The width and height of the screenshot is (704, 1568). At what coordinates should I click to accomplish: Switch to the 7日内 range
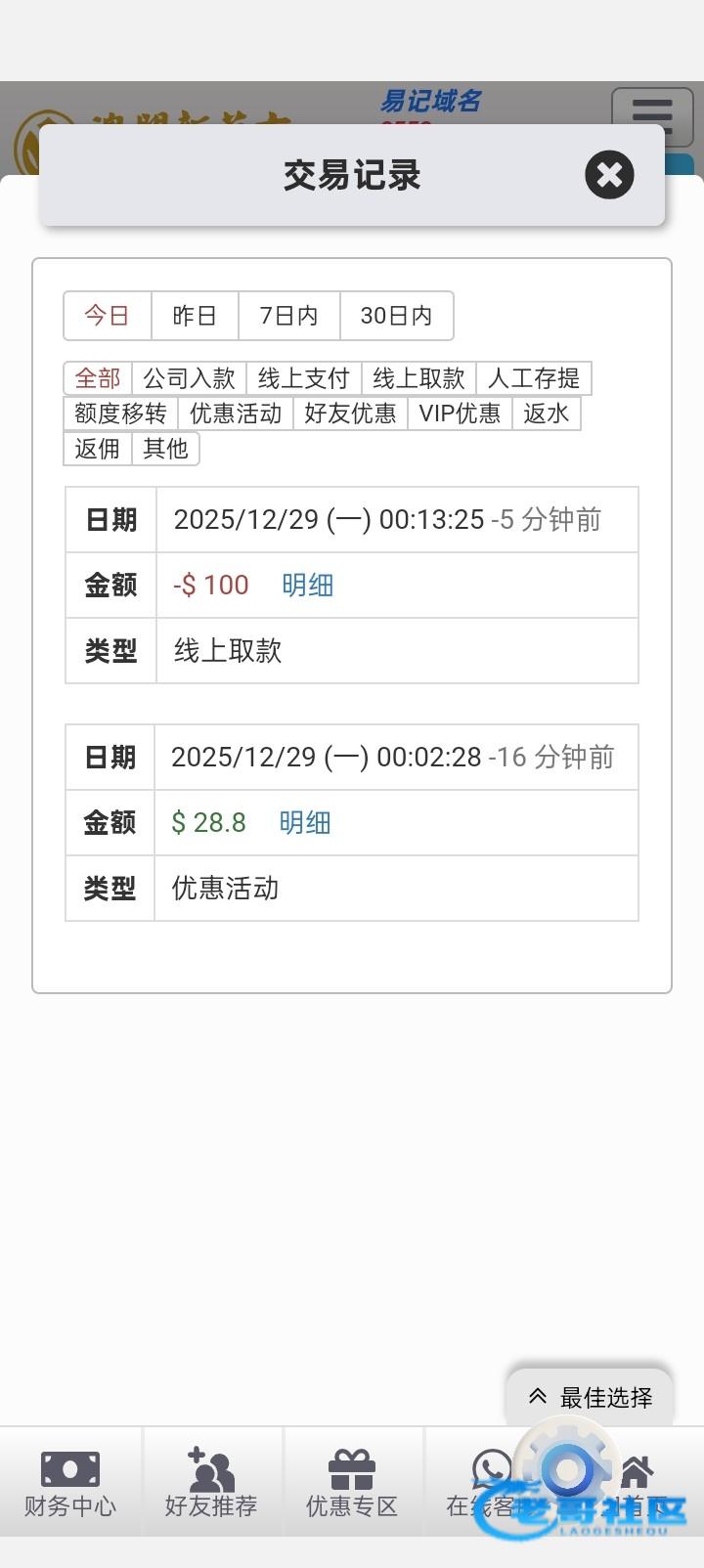click(x=288, y=316)
